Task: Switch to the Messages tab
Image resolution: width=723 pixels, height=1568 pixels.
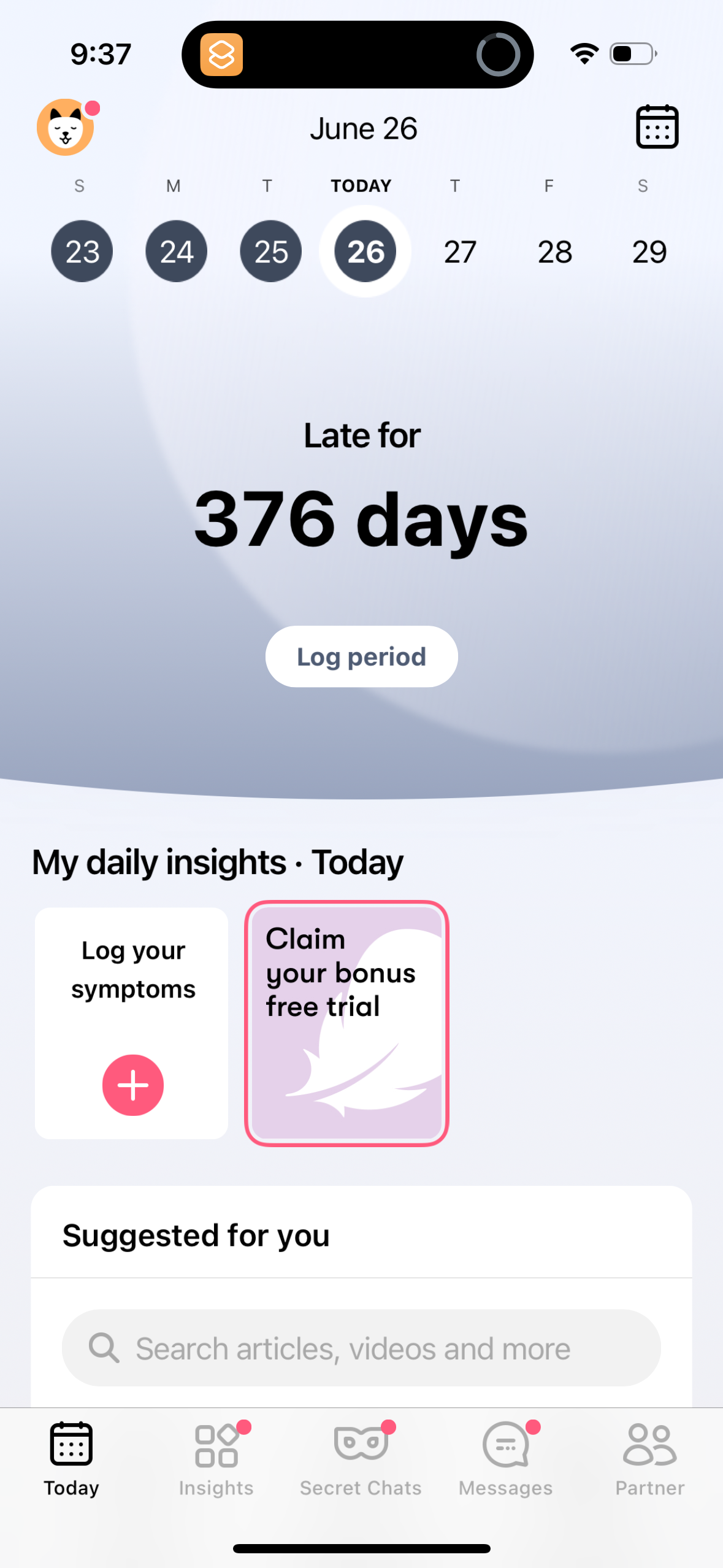Action: 505,1460
